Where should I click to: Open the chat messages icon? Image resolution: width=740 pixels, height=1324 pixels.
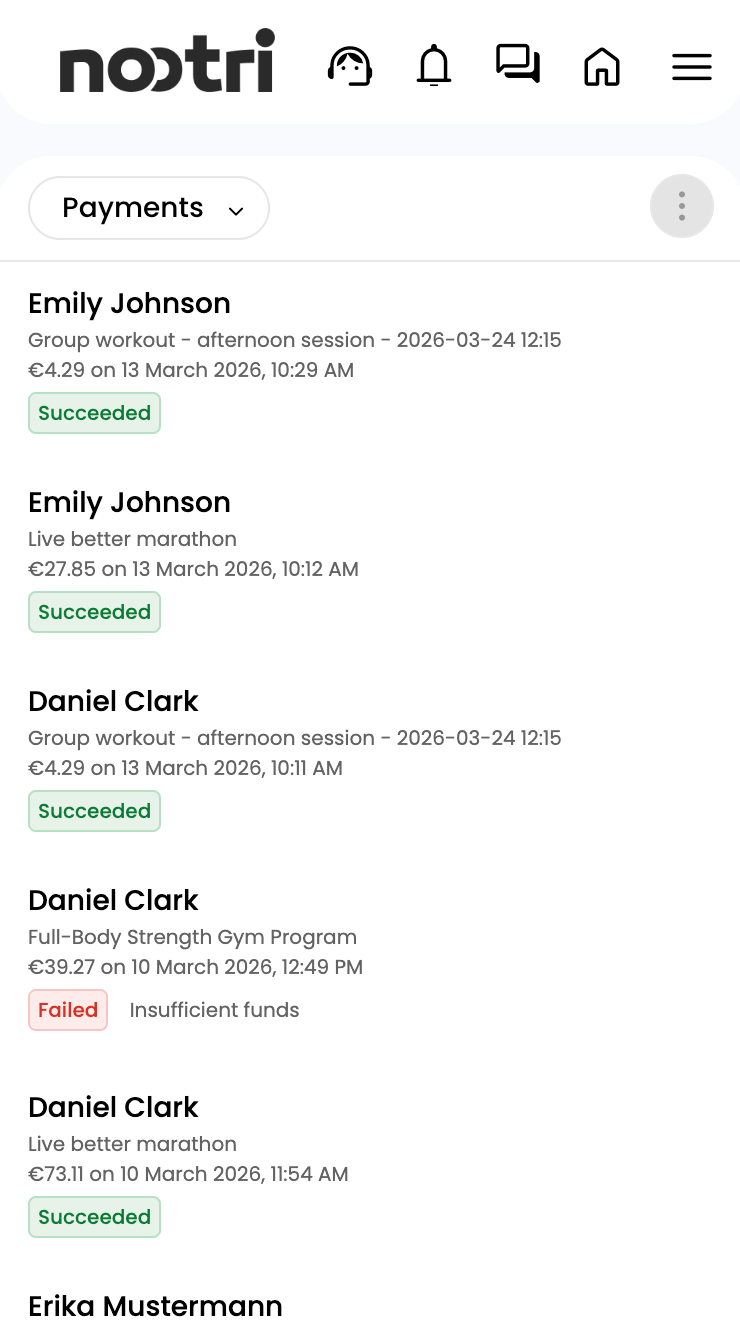(518, 66)
